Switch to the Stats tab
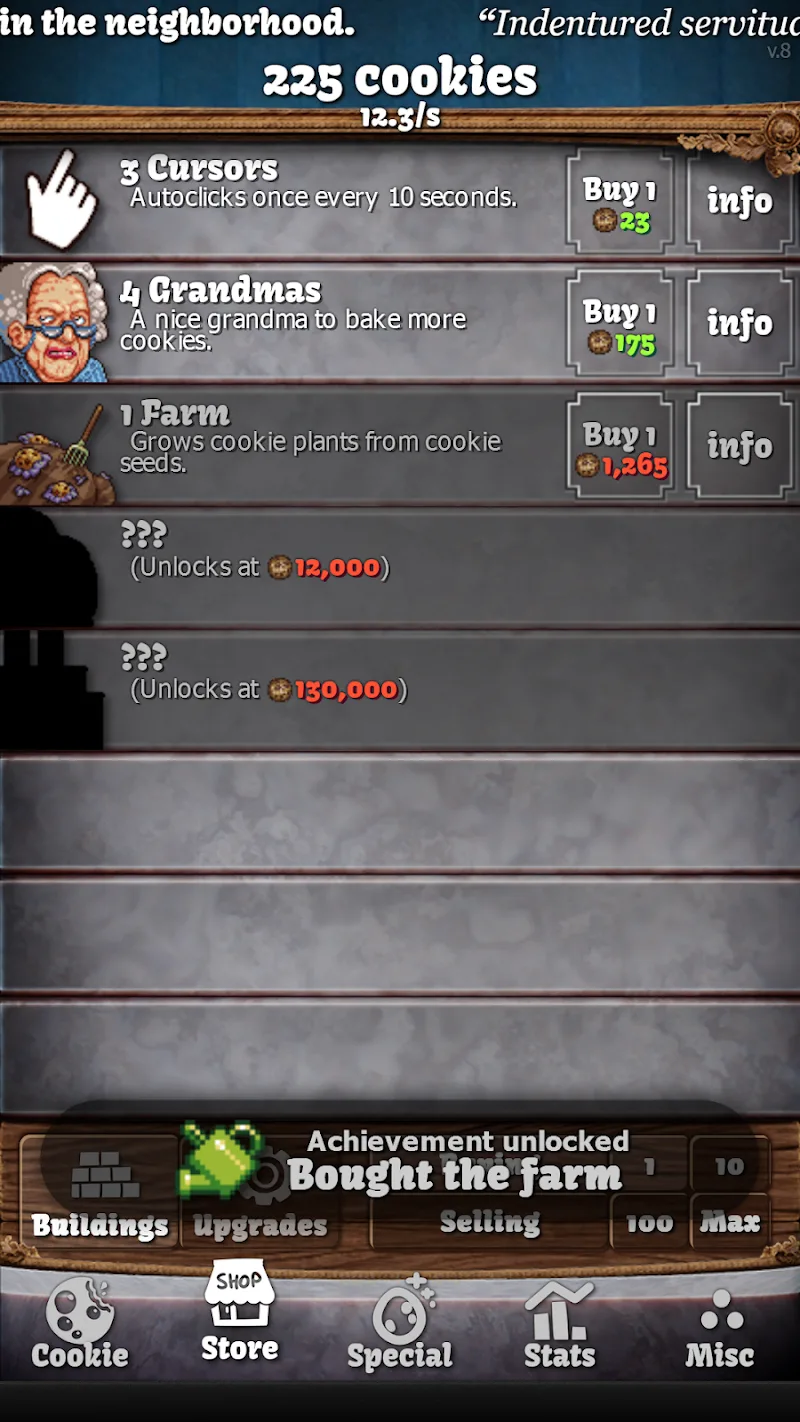The height and width of the screenshot is (1422, 800). tap(560, 1326)
